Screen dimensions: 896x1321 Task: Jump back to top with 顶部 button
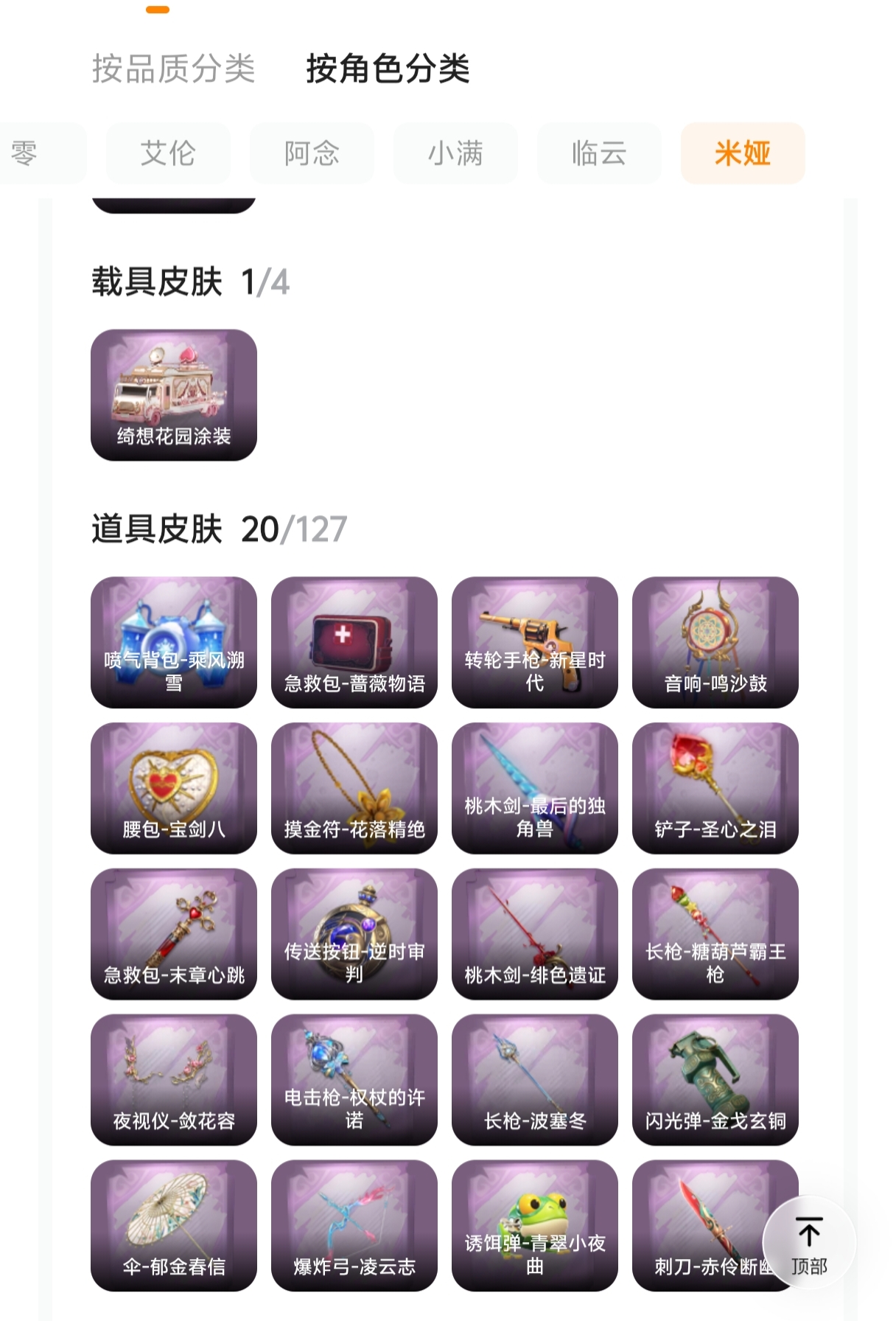click(x=809, y=1243)
